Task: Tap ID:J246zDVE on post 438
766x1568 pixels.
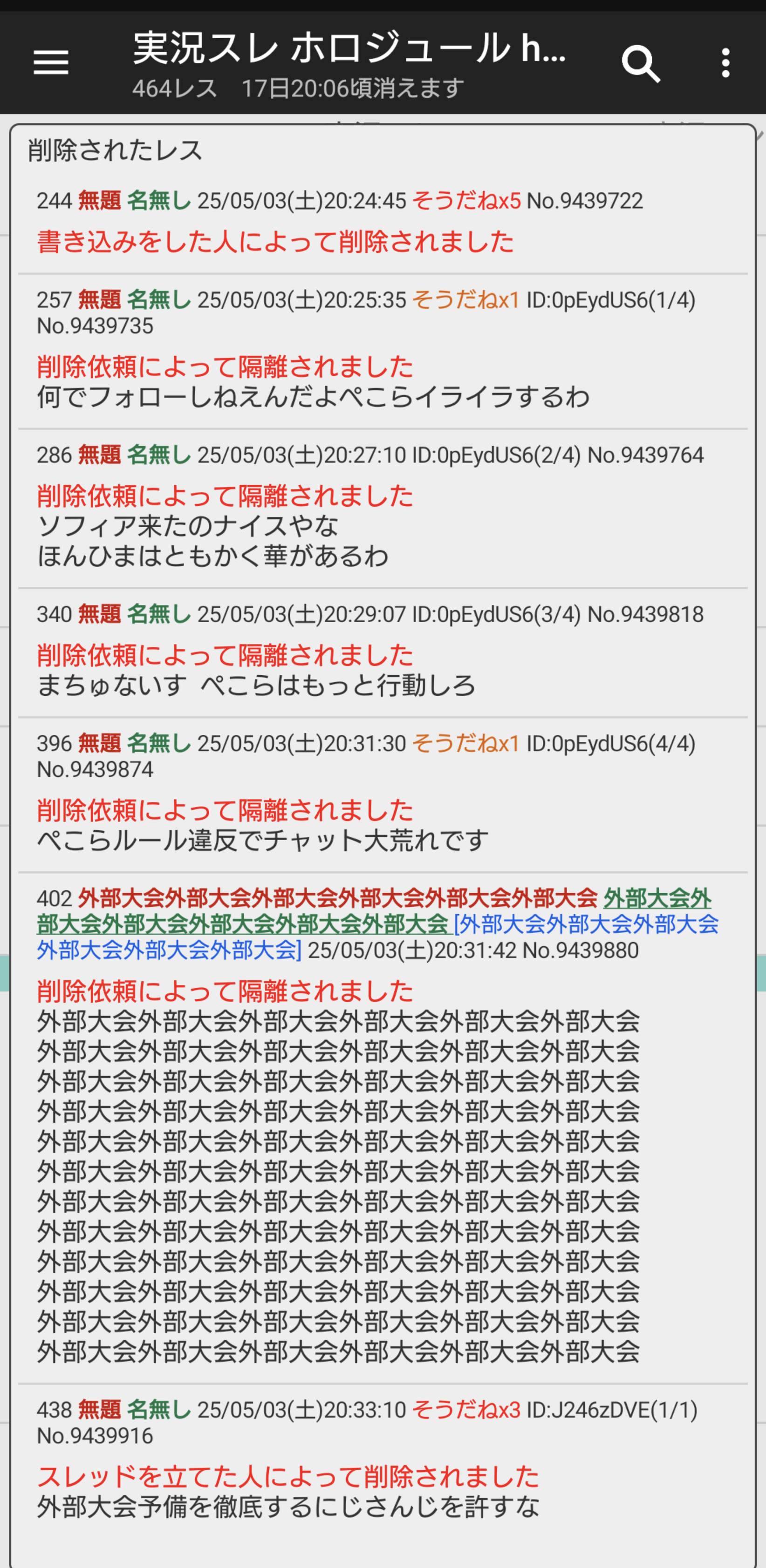Action: [611, 1410]
